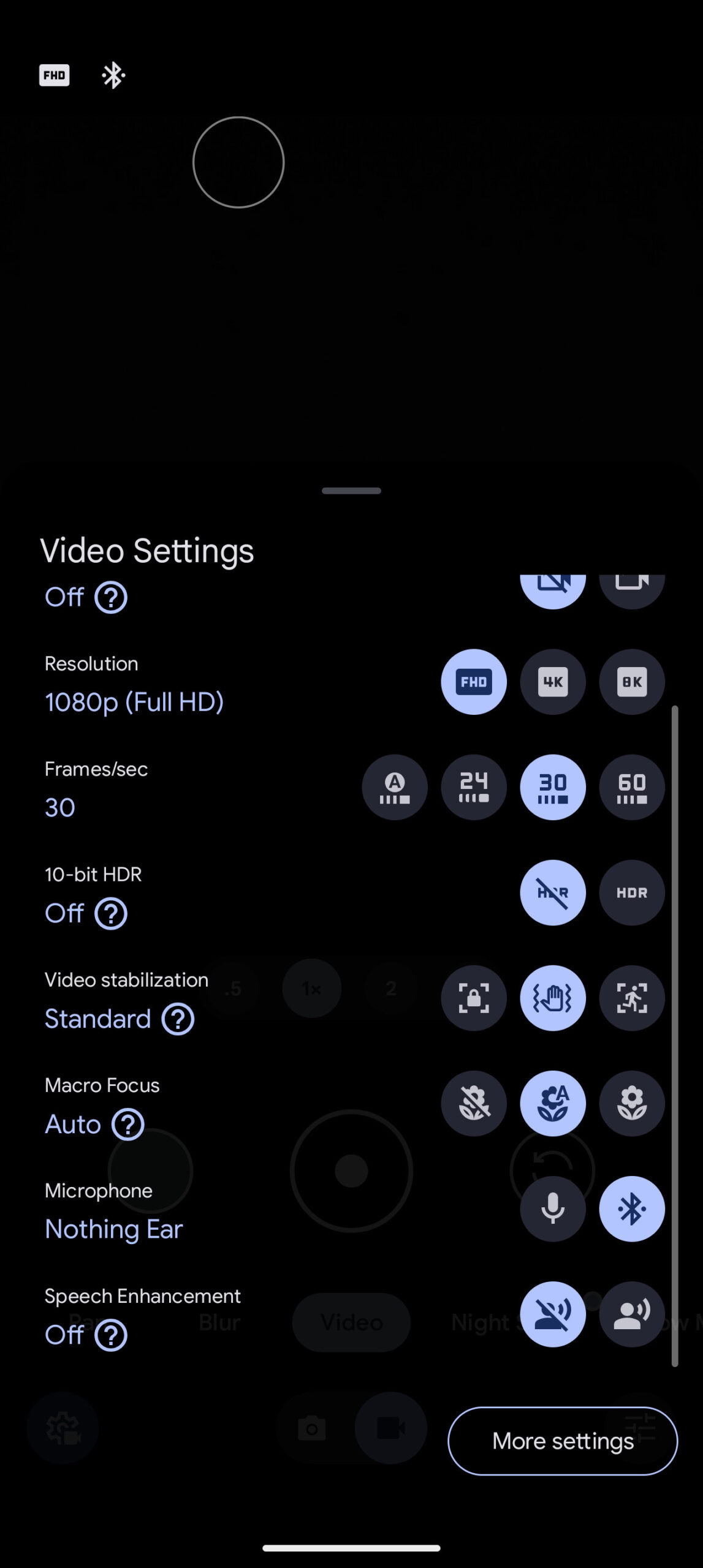The width and height of the screenshot is (703, 1568).
Task: Set Macro Focus to always on
Action: click(632, 1103)
